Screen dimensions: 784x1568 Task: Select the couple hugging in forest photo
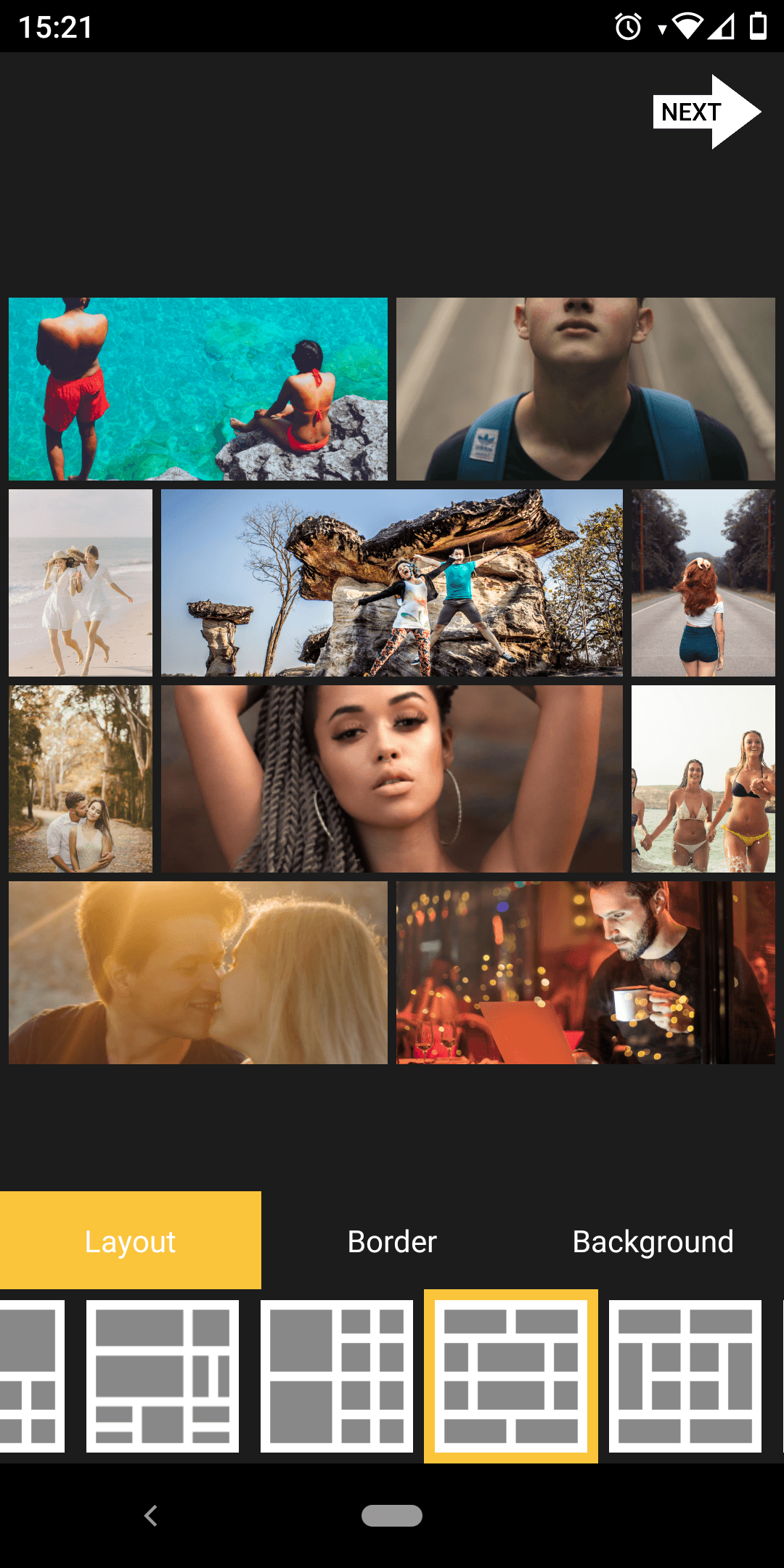[81, 779]
